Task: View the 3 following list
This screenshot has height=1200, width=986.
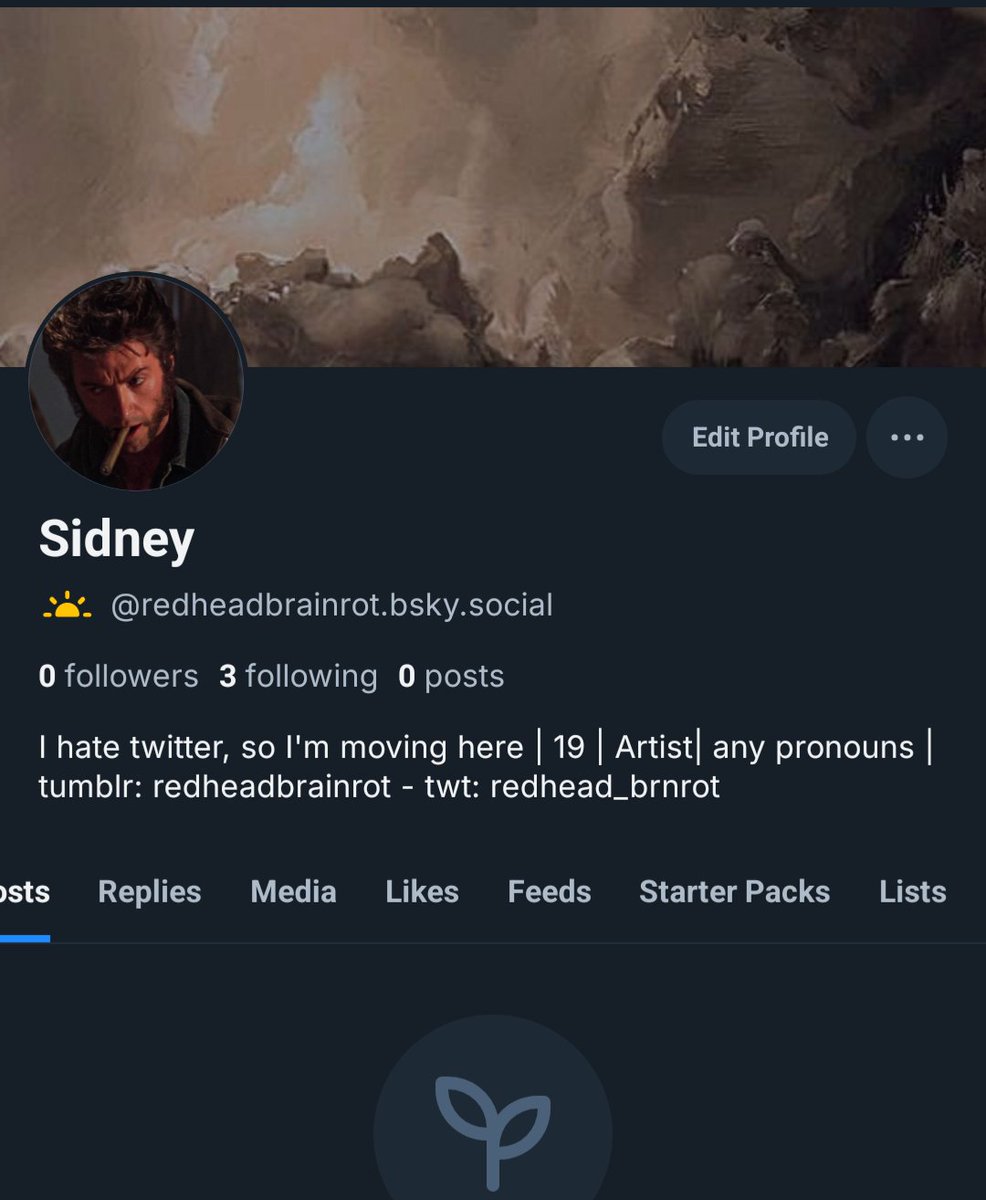Action: [x=298, y=676]
